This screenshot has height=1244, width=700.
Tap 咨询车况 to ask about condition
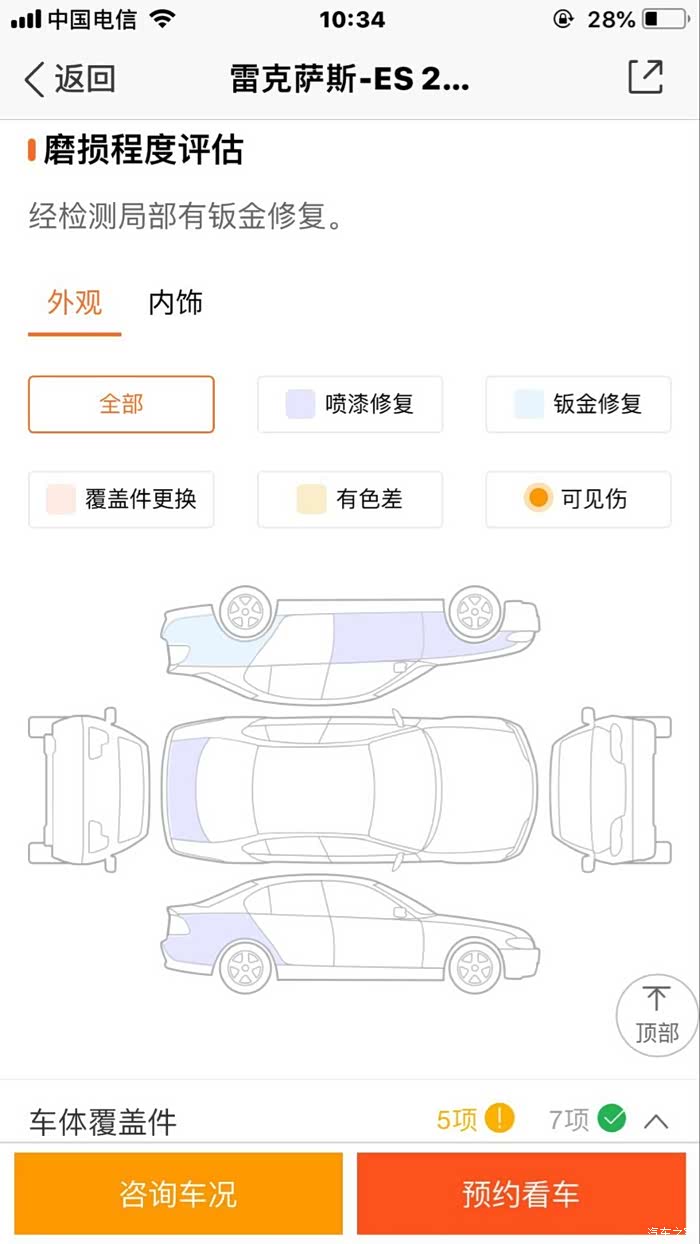tap(179, 1193)
